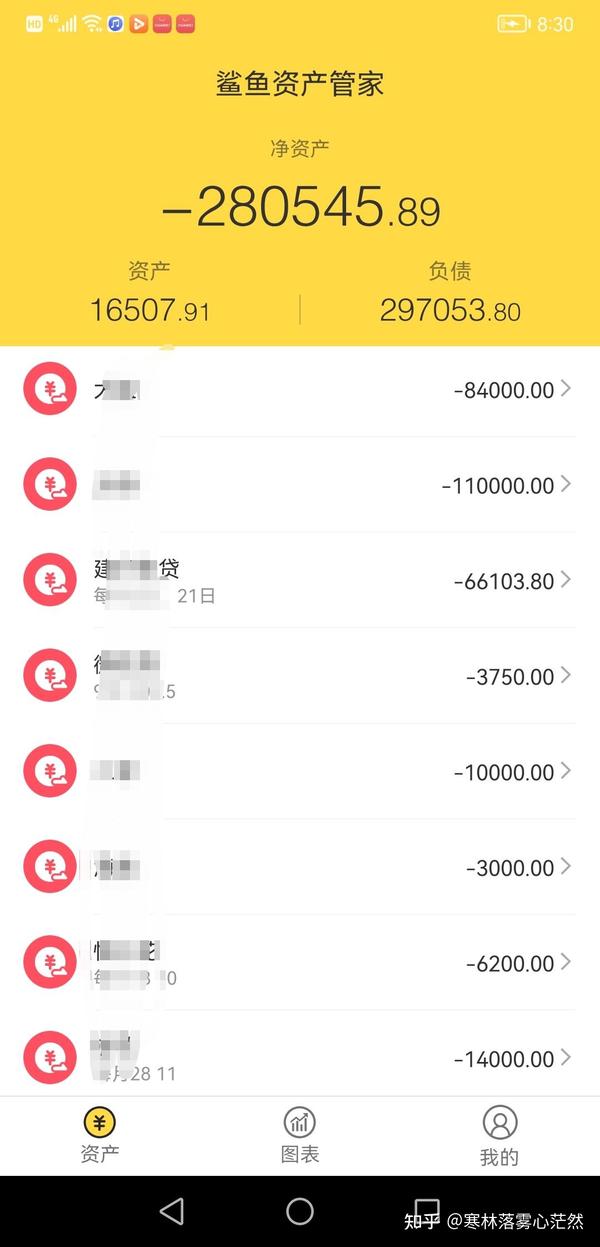Image resolution: width=600 pixels, height=1247 pixels.
Task: Open the account row showing -3000.00
Action: (300, 867)
